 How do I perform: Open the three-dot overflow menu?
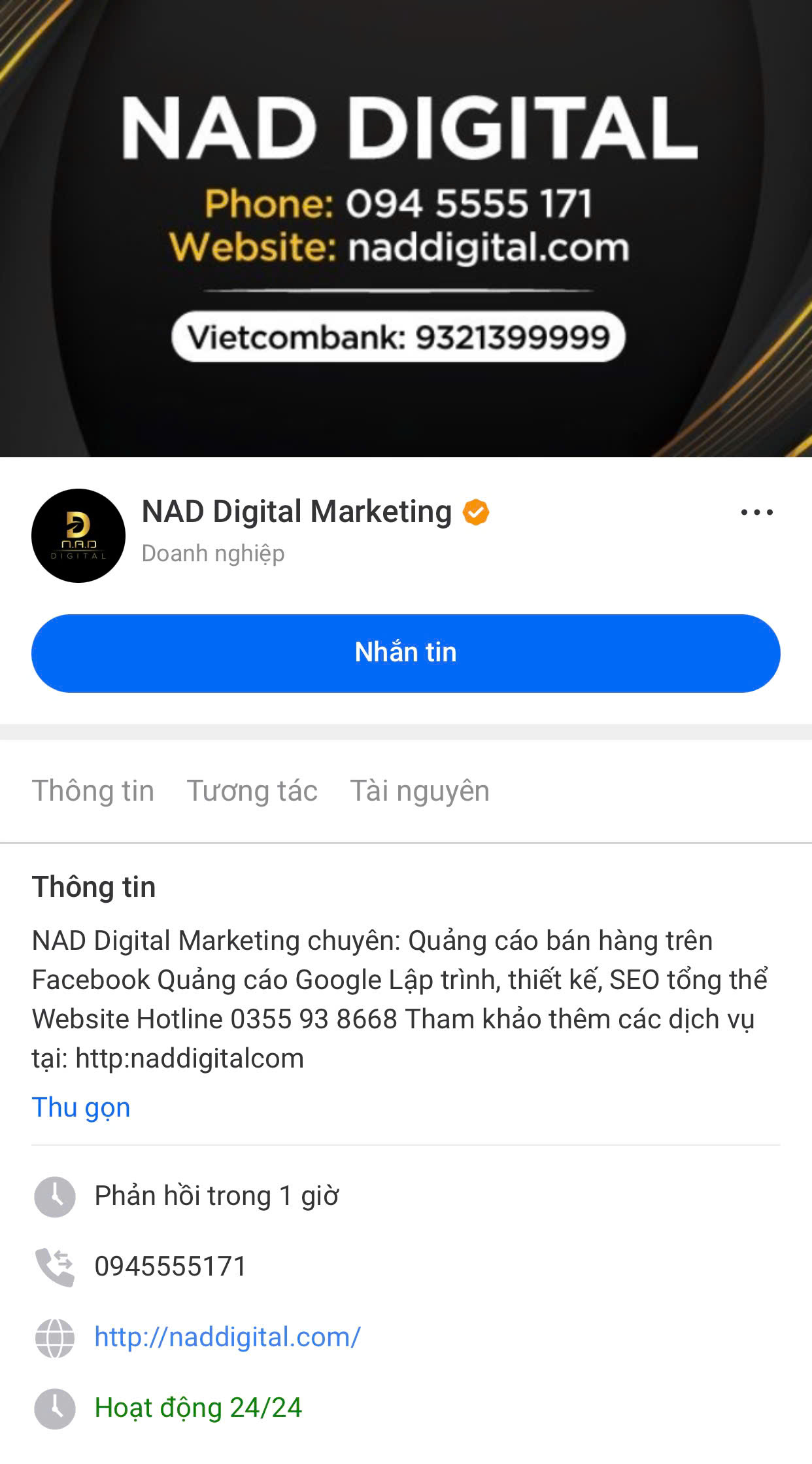756,512
